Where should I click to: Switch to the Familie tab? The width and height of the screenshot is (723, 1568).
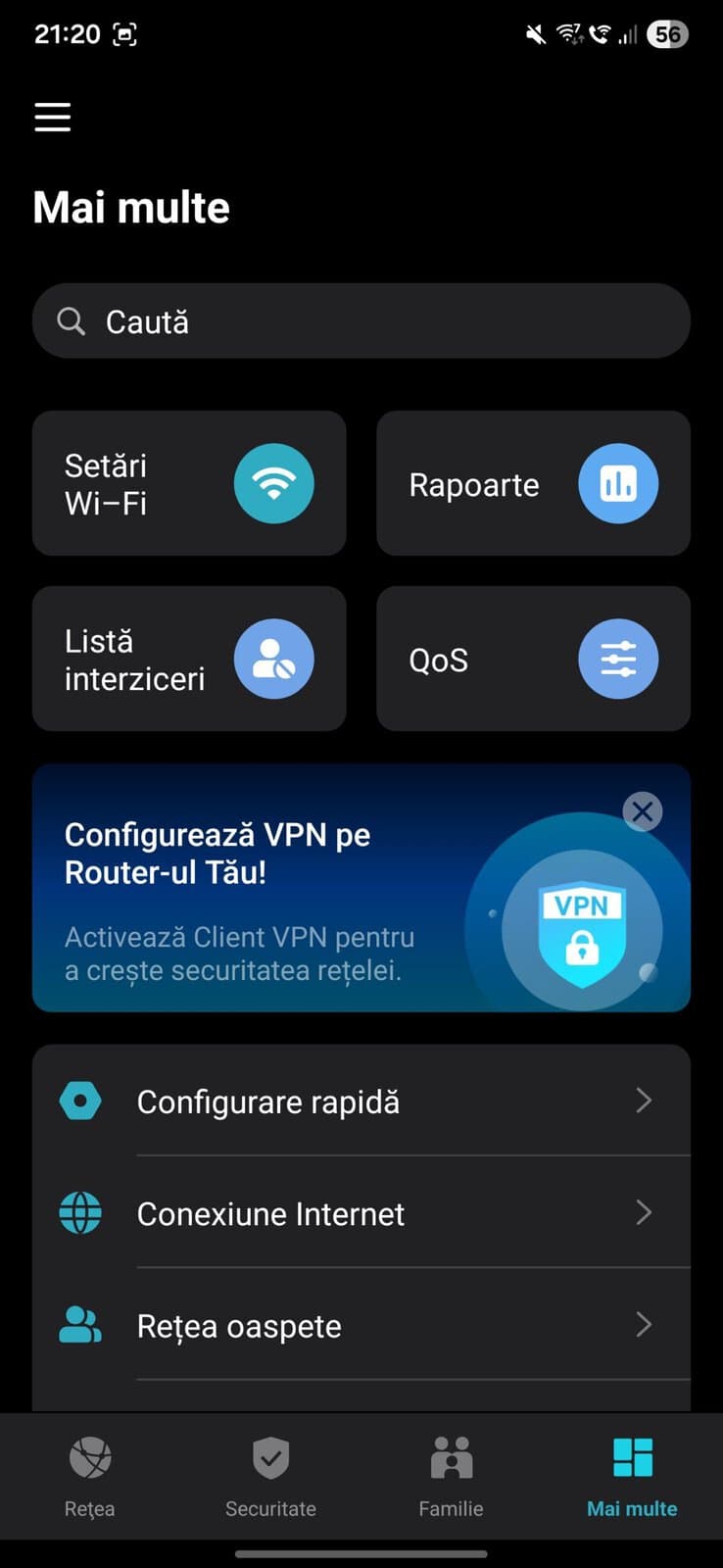pos(451,1476)
